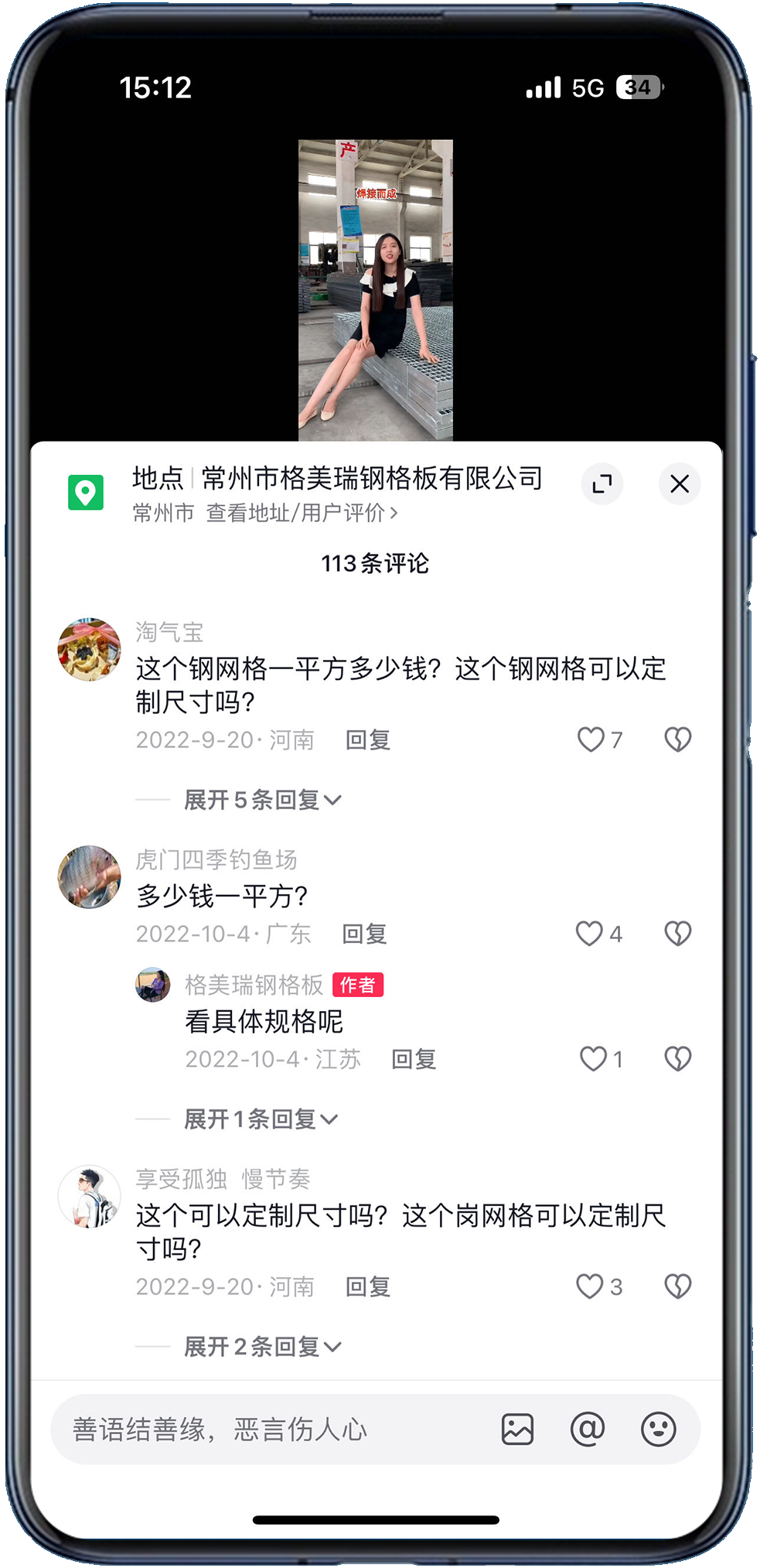Tap the dislike icon on 多少钱一平方 comment
This screenshot has width=760, height=1568.
[677, 933]
